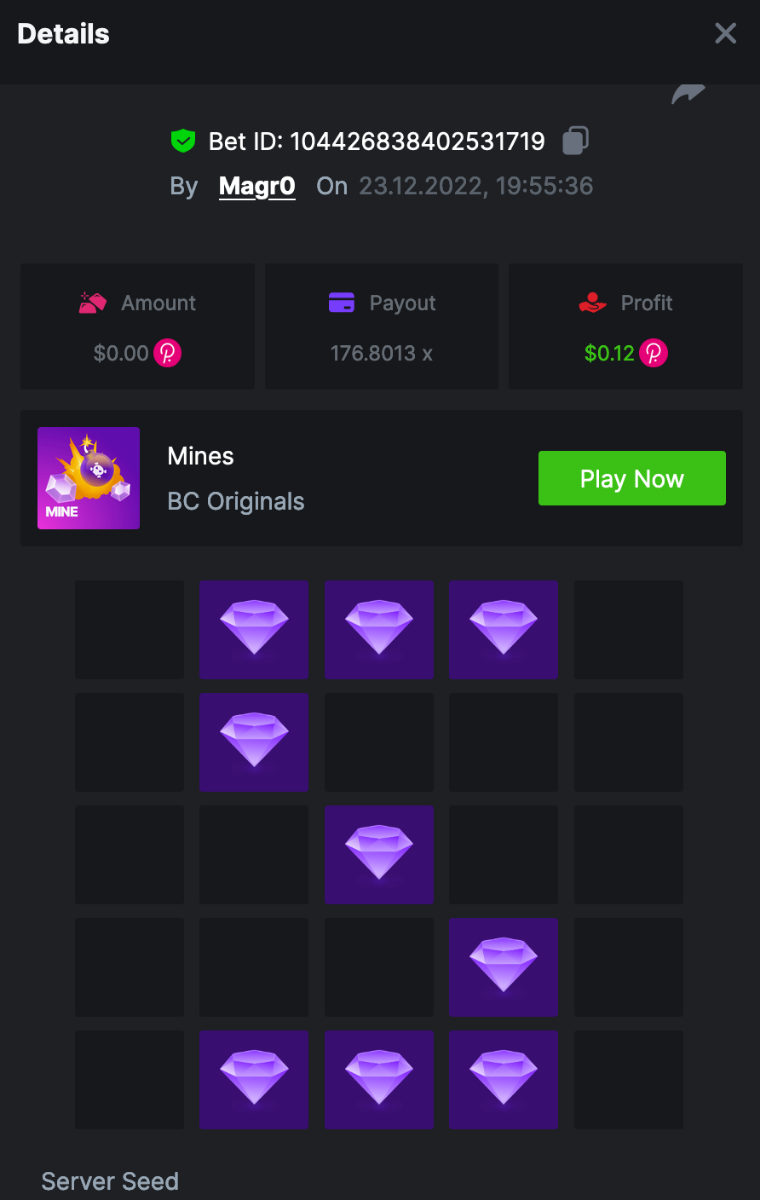Close the Details dialog
Viewport: 760px width, 1200px height.
coord(725,34)
